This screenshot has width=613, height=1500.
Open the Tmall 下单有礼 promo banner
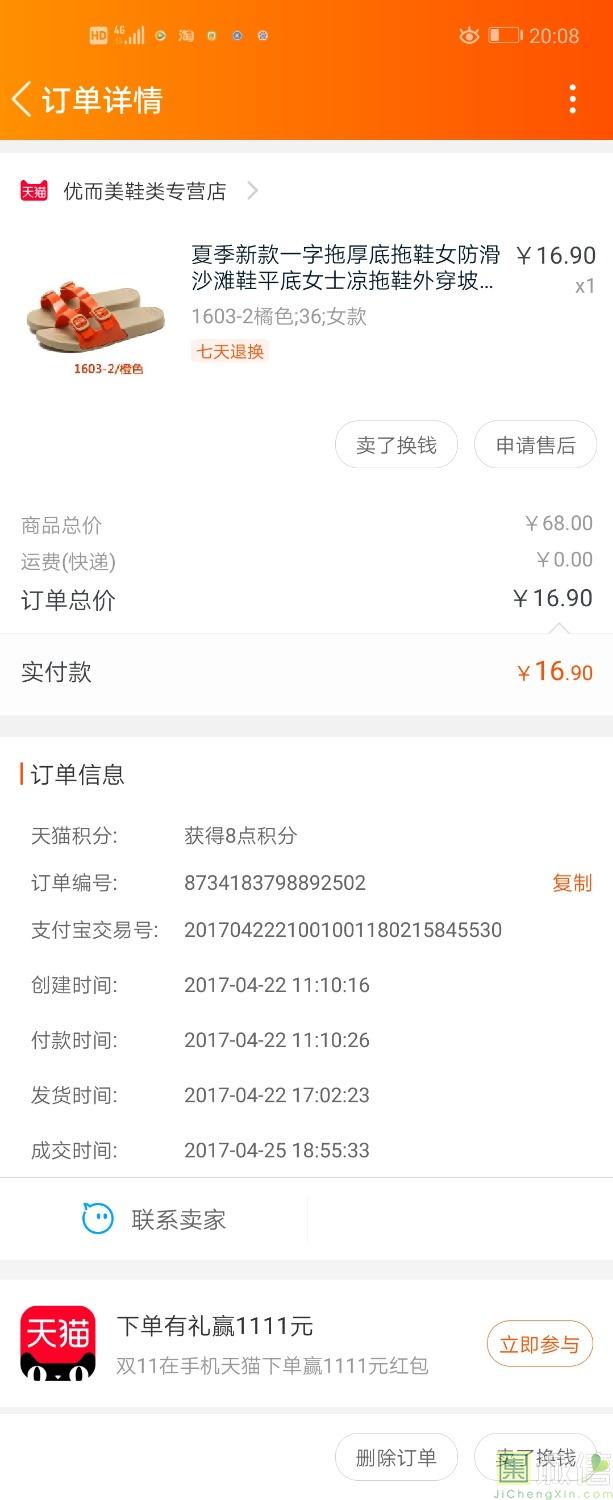click(272, 1344)
